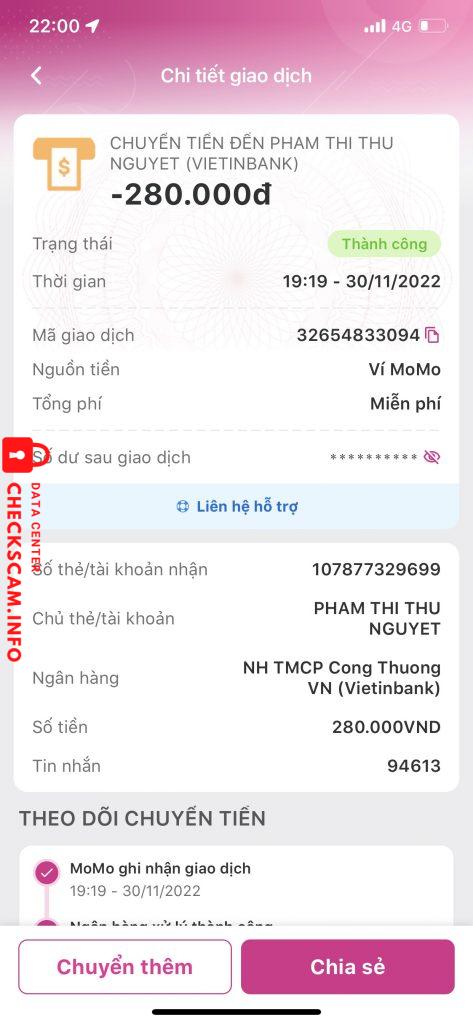The image size is (473, 1024).
Task: Open Liên hệ hỗ trợ support link
Action: (x=236, y=506)
